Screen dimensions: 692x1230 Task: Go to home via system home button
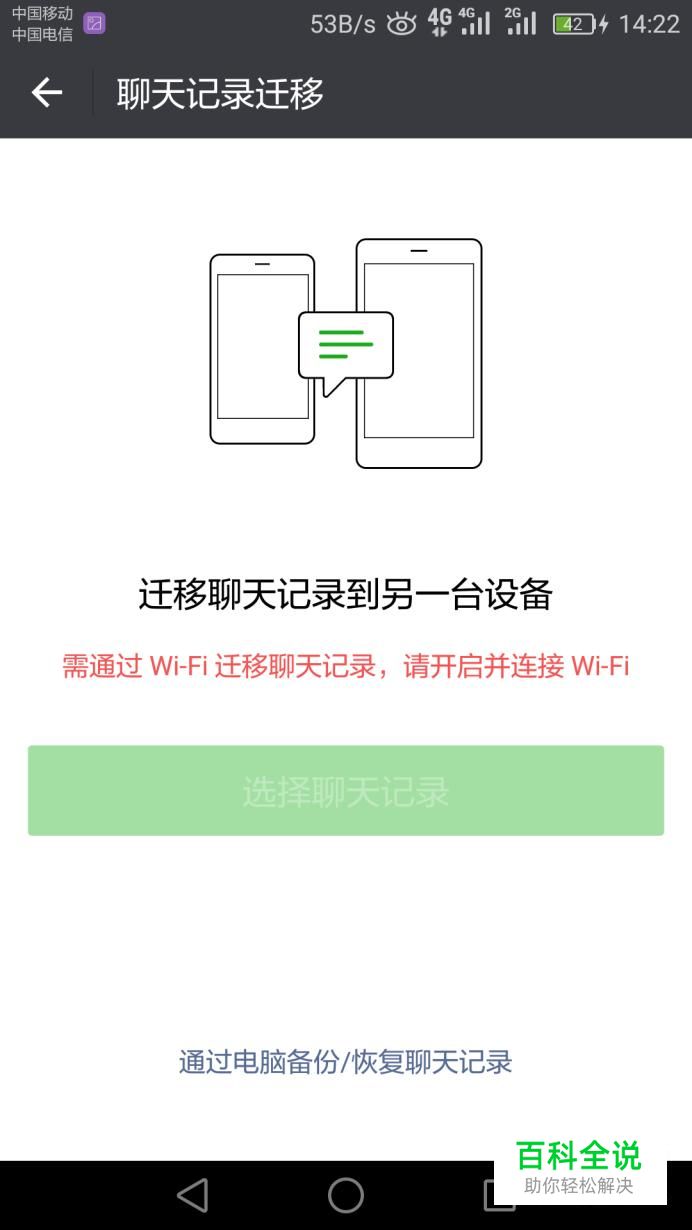point(345,1195)
